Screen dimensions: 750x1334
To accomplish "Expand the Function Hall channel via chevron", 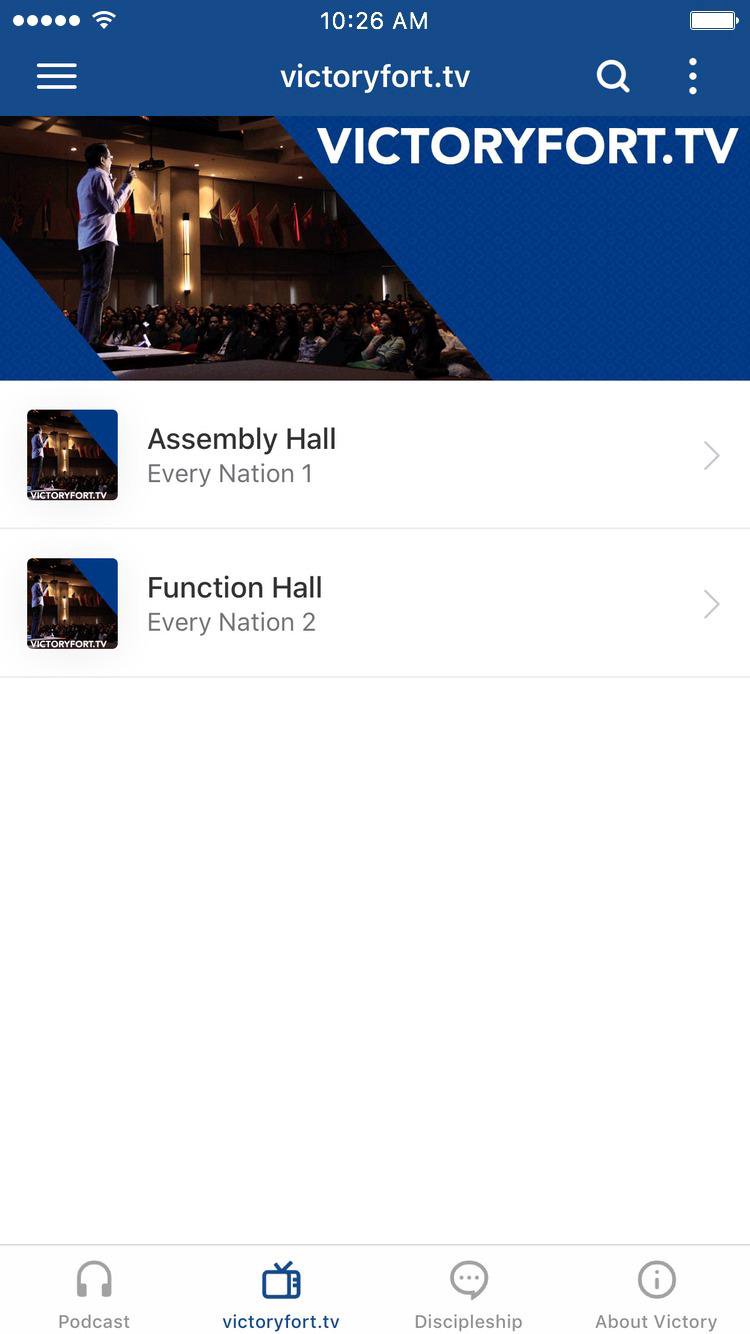I will (x=711, y=604).
